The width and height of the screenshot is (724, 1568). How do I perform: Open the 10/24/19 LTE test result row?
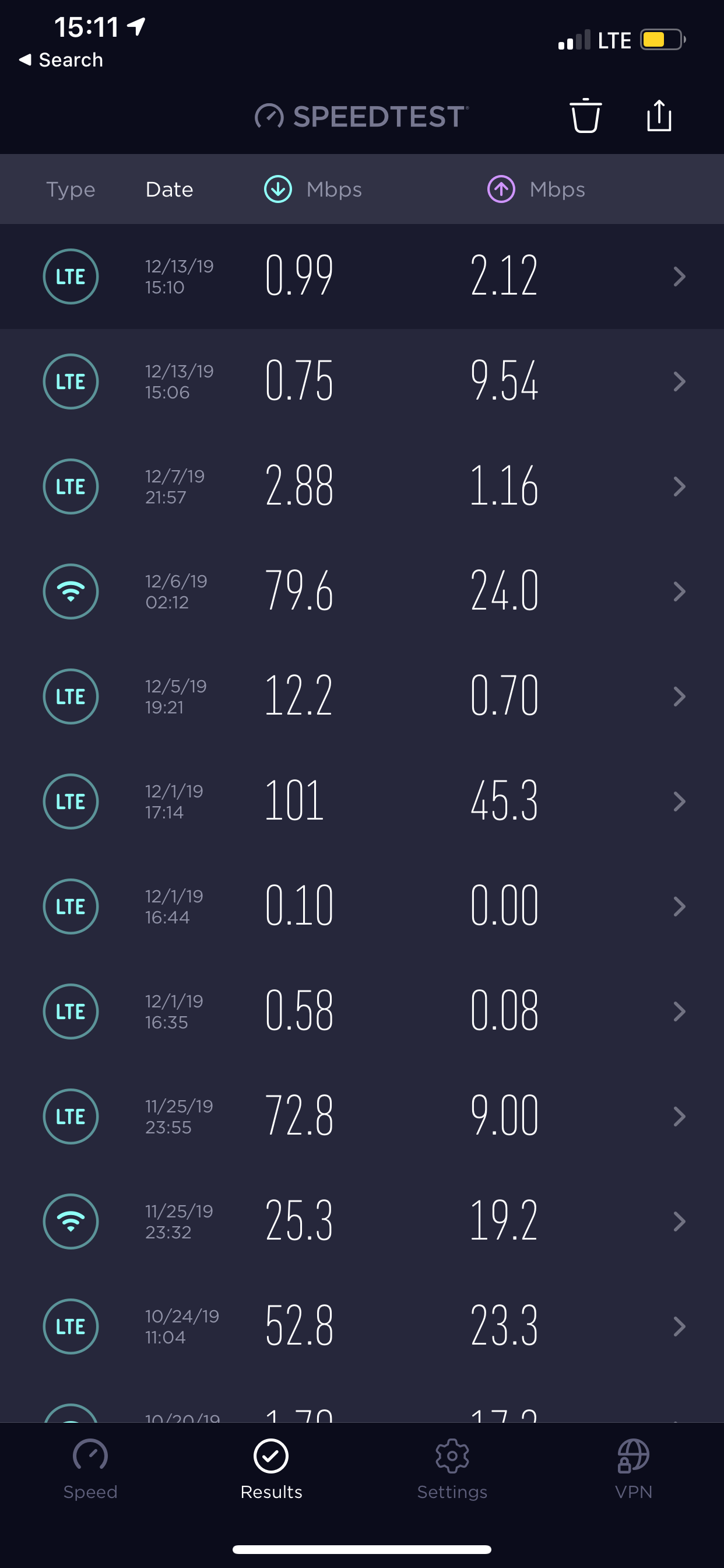pyautogui.click(x=362, y=1327)
